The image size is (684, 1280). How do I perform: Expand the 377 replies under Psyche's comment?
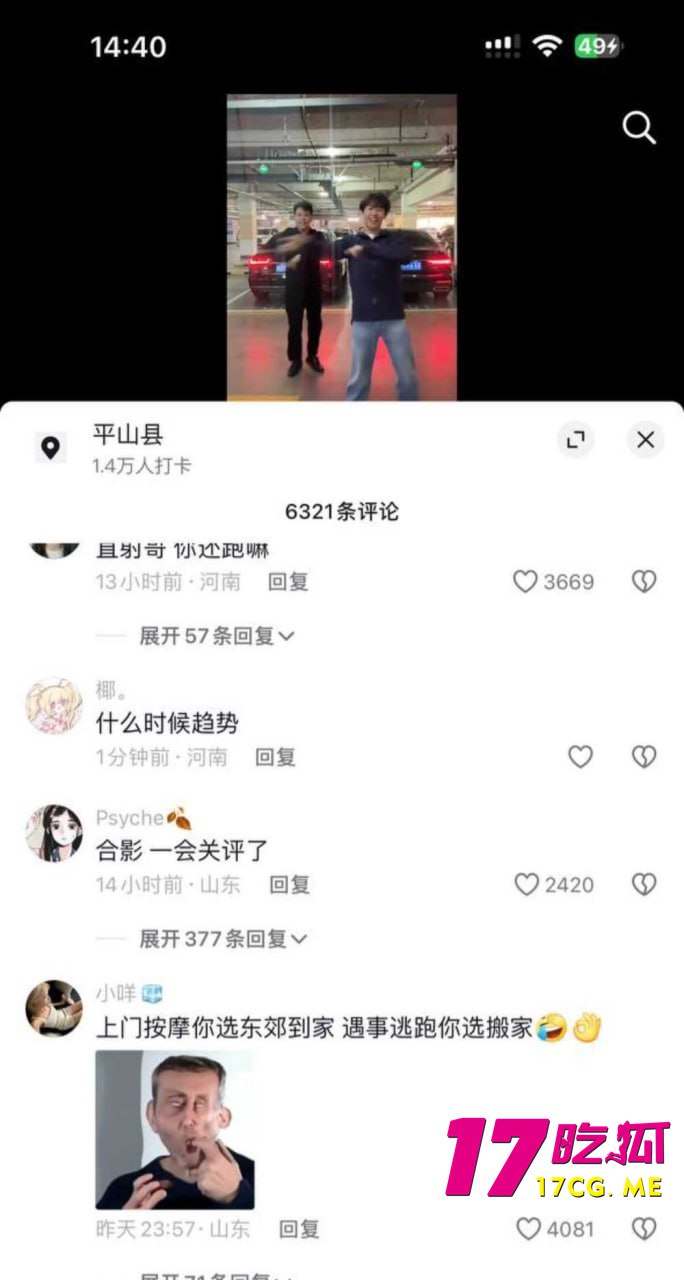point(222,939)
